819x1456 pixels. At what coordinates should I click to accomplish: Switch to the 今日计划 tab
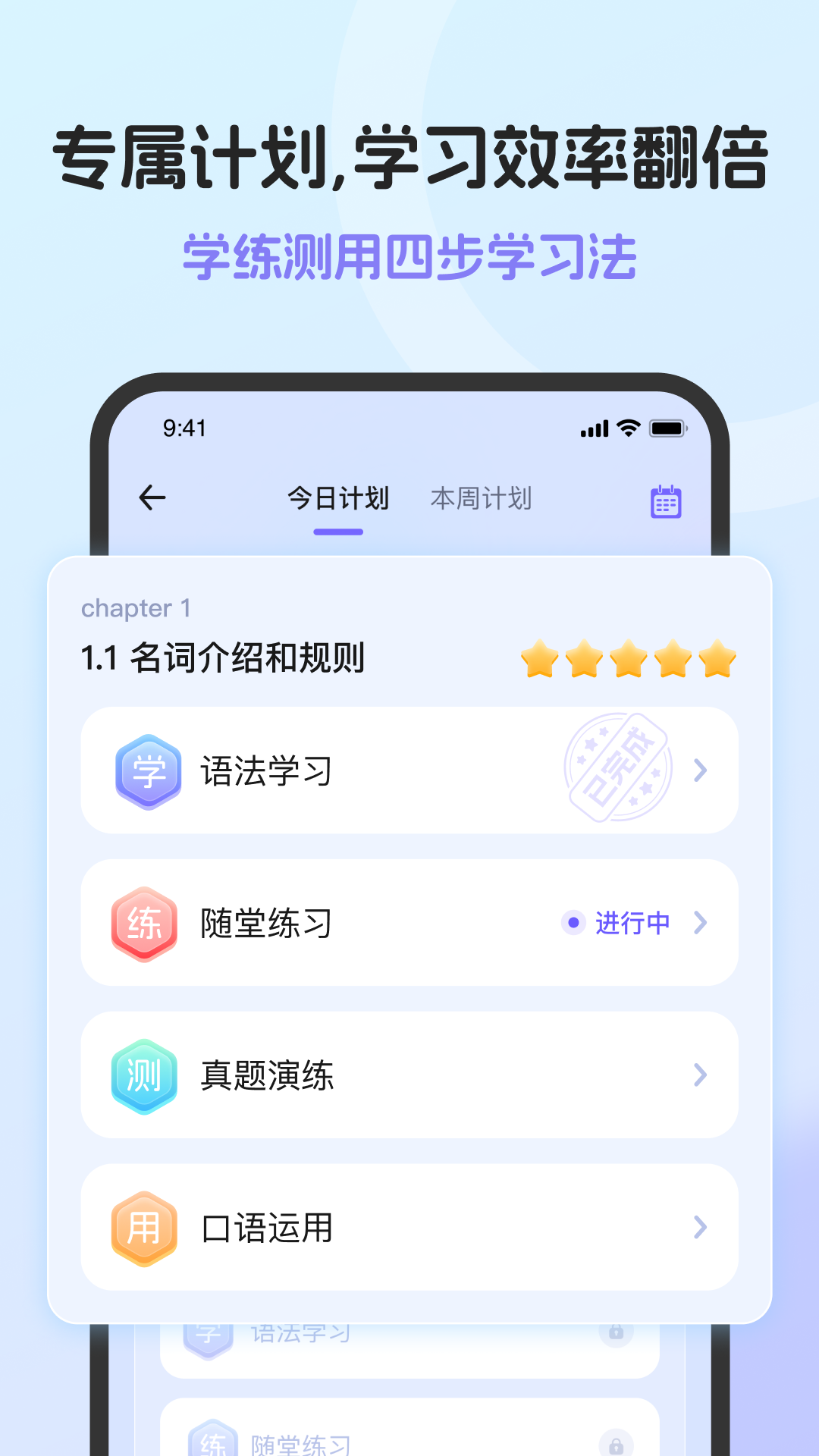336,498
